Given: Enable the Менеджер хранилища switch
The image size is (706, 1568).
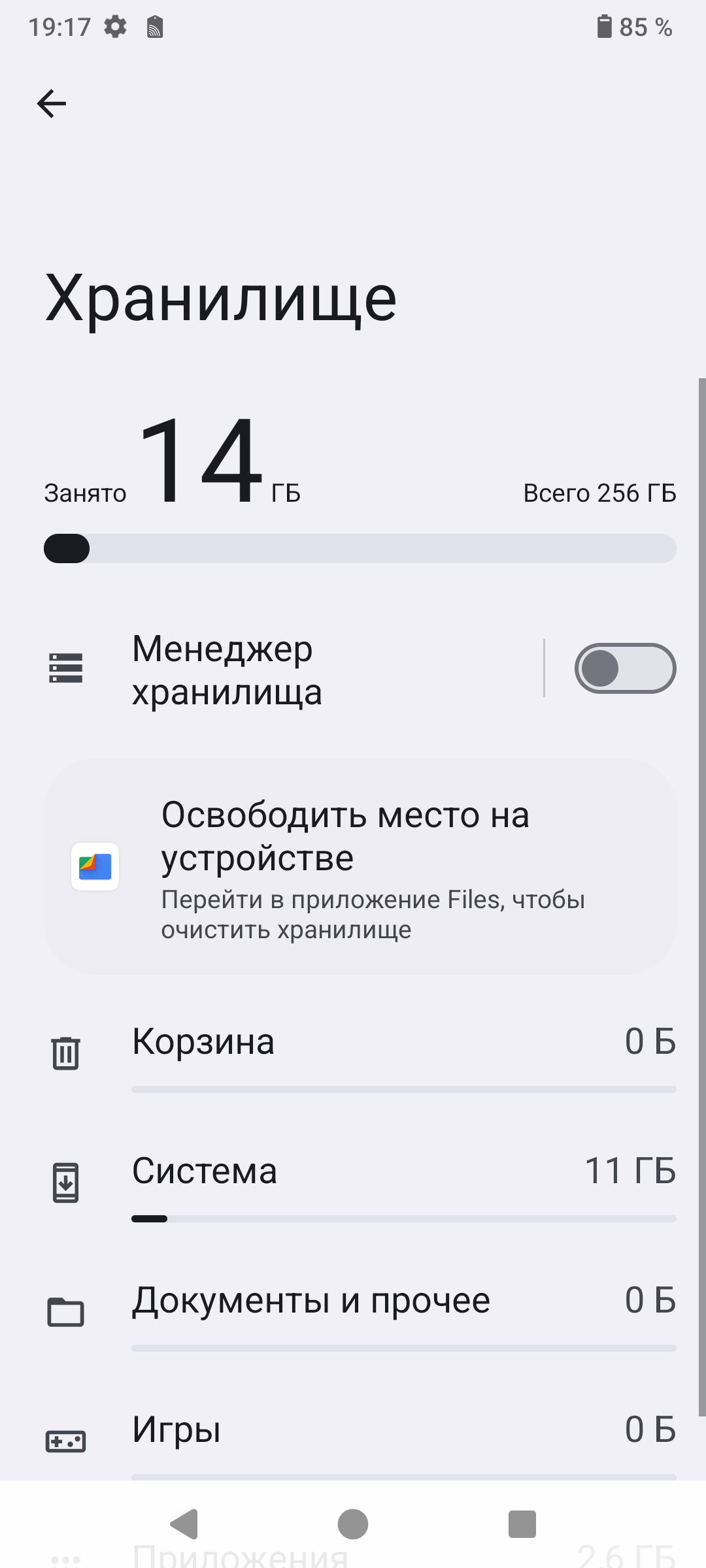Looking at the screenshot, I should tap(624, 668).
